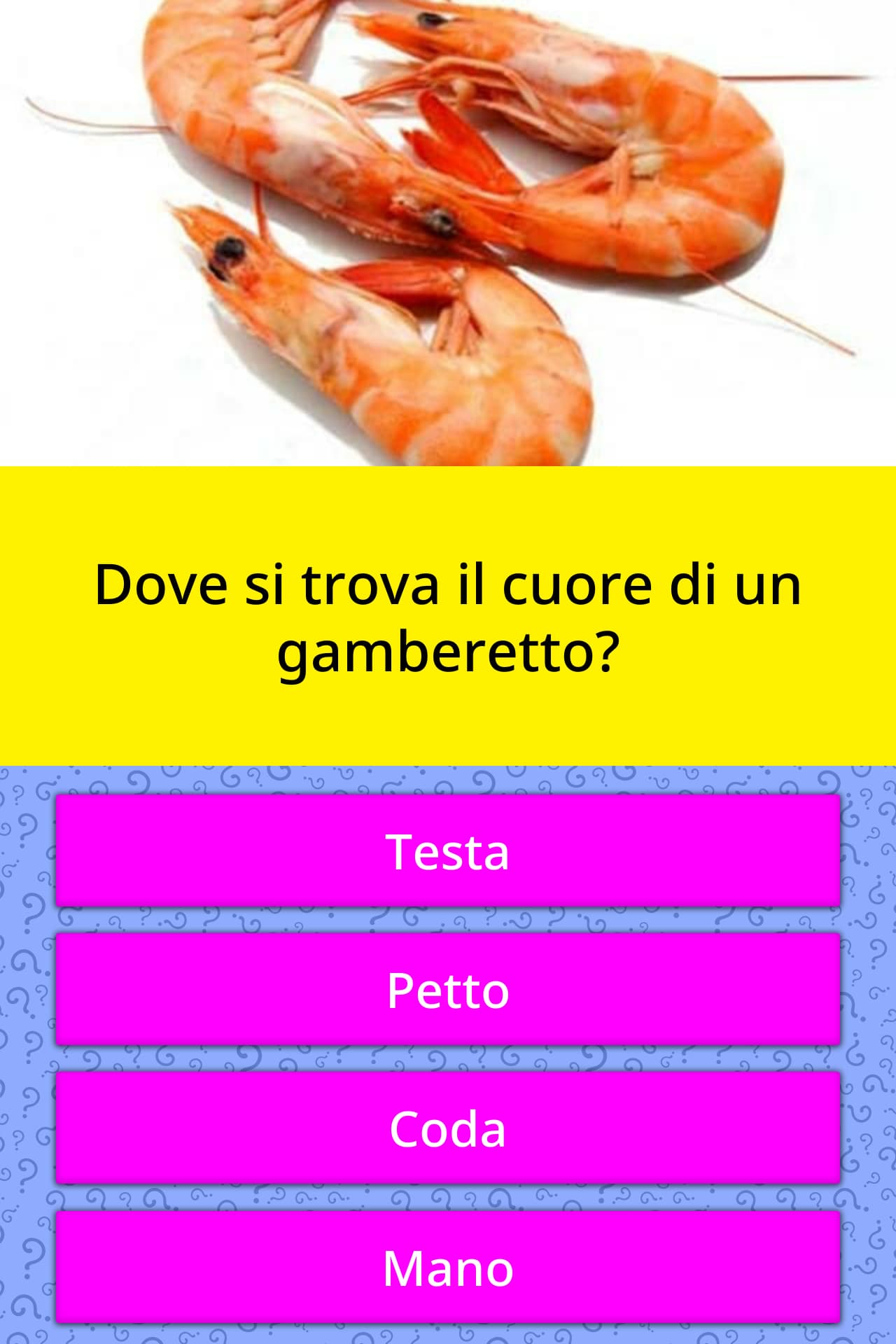Pick the Coda answer option

pos(448,1128)
